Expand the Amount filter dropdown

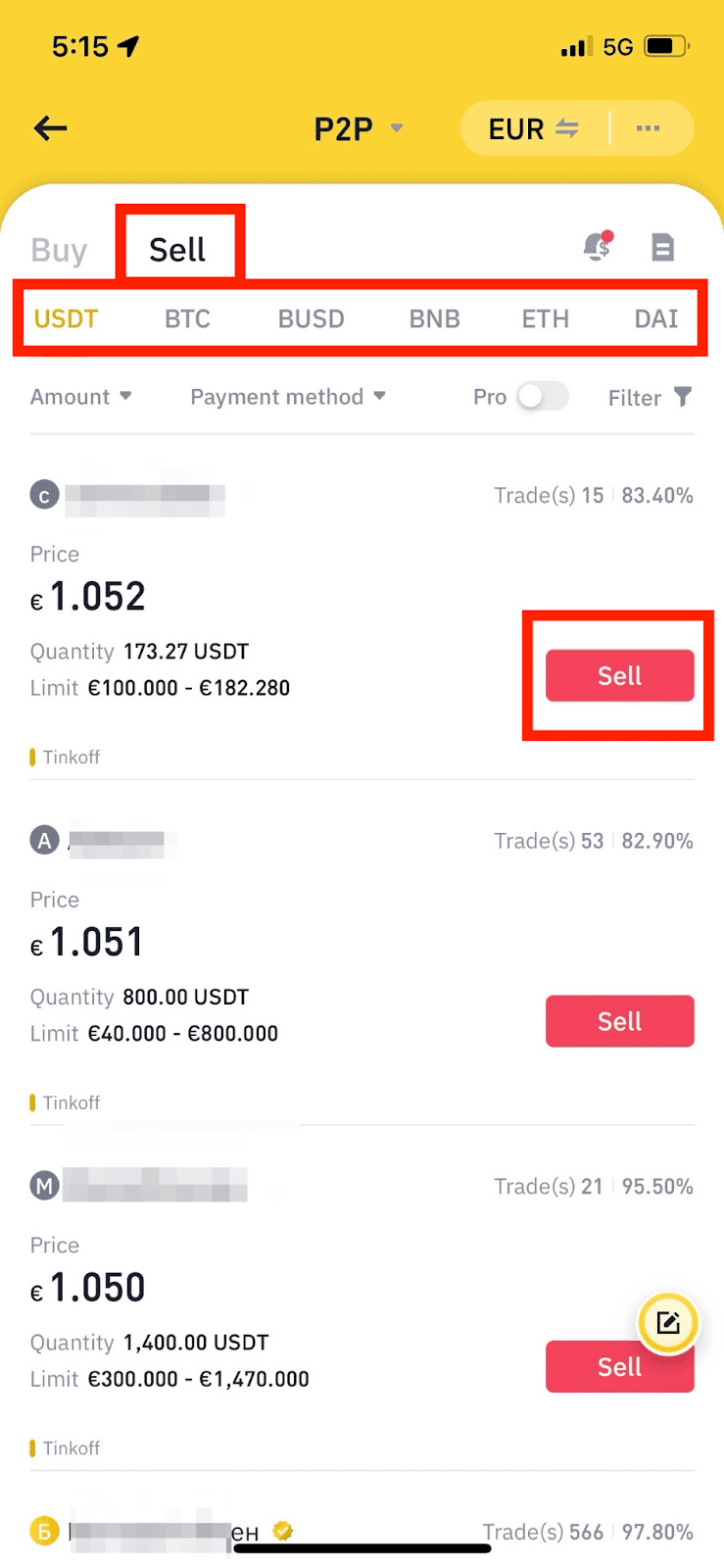tap(81, 397)
